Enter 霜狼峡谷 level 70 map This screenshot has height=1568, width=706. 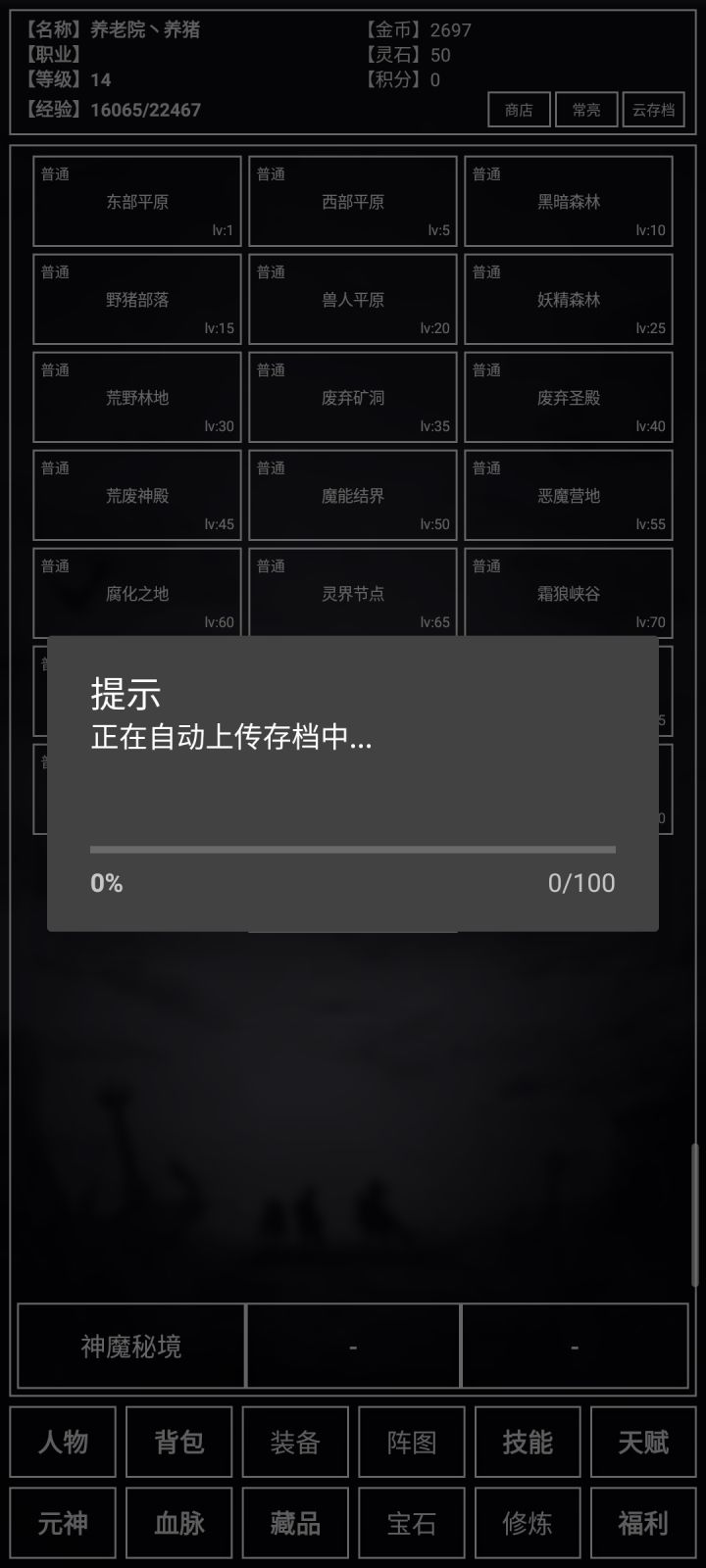[568, 593]
